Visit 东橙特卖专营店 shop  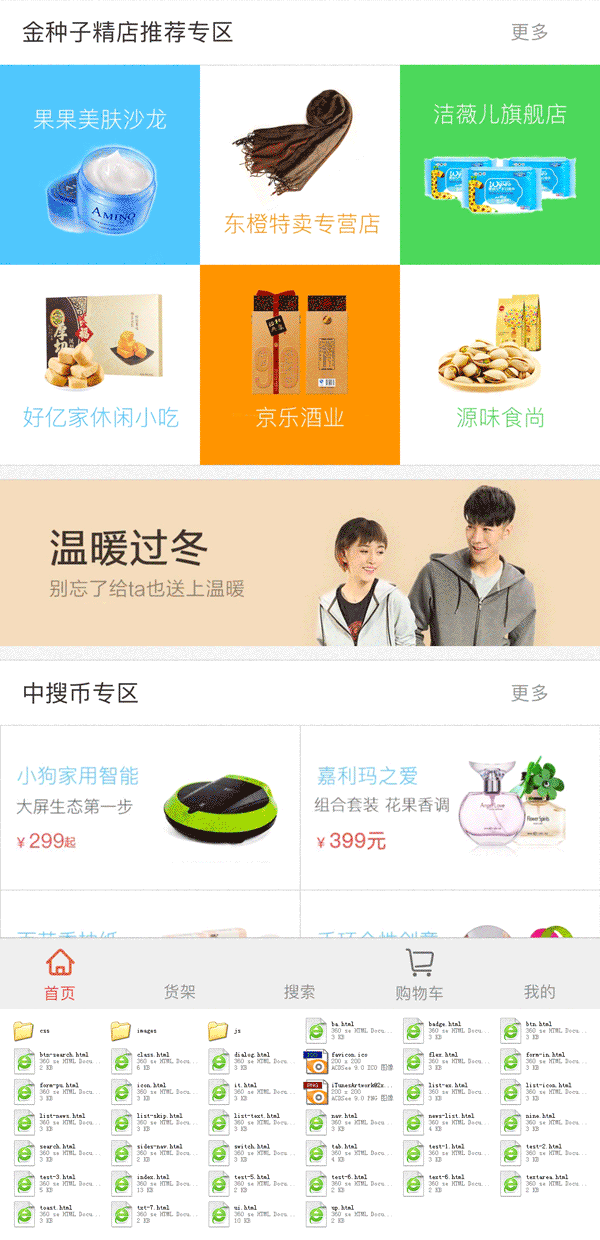(300, 165)
